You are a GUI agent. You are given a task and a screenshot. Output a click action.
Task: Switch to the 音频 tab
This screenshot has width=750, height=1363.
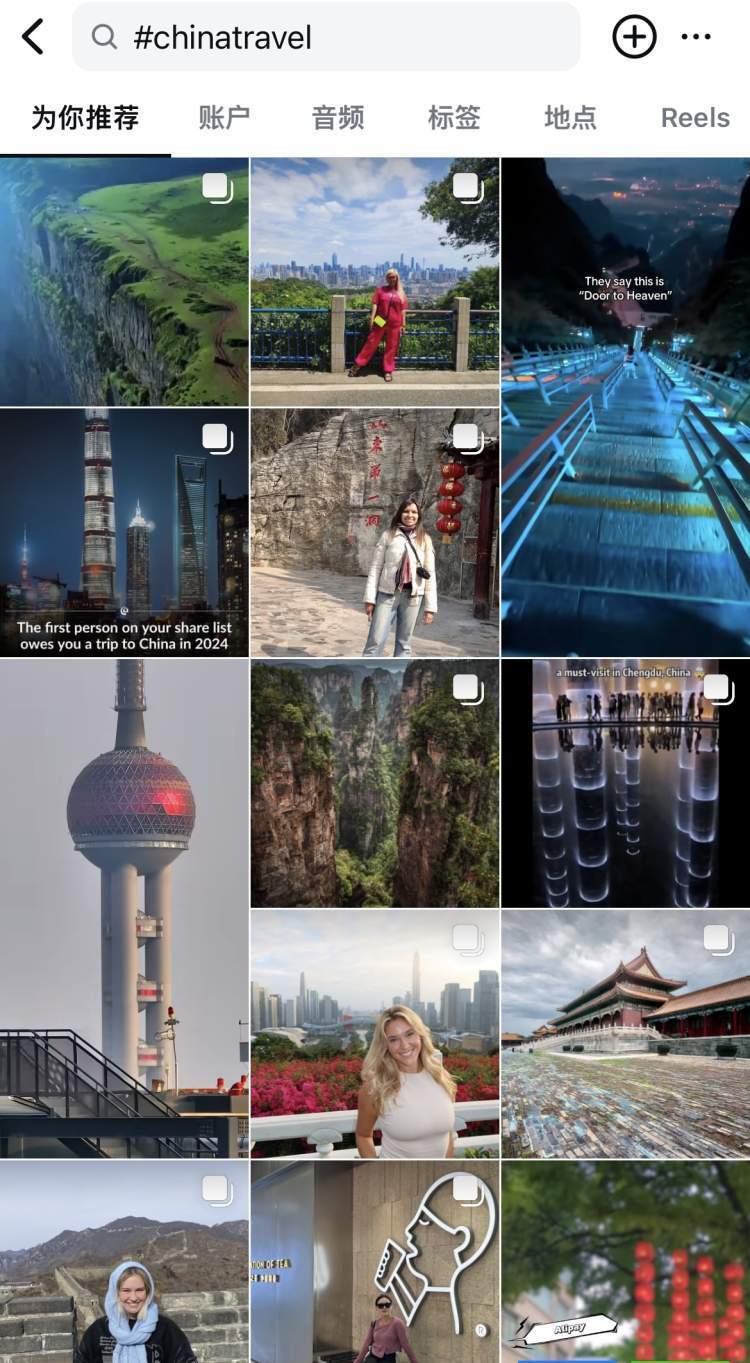point(338,118)
